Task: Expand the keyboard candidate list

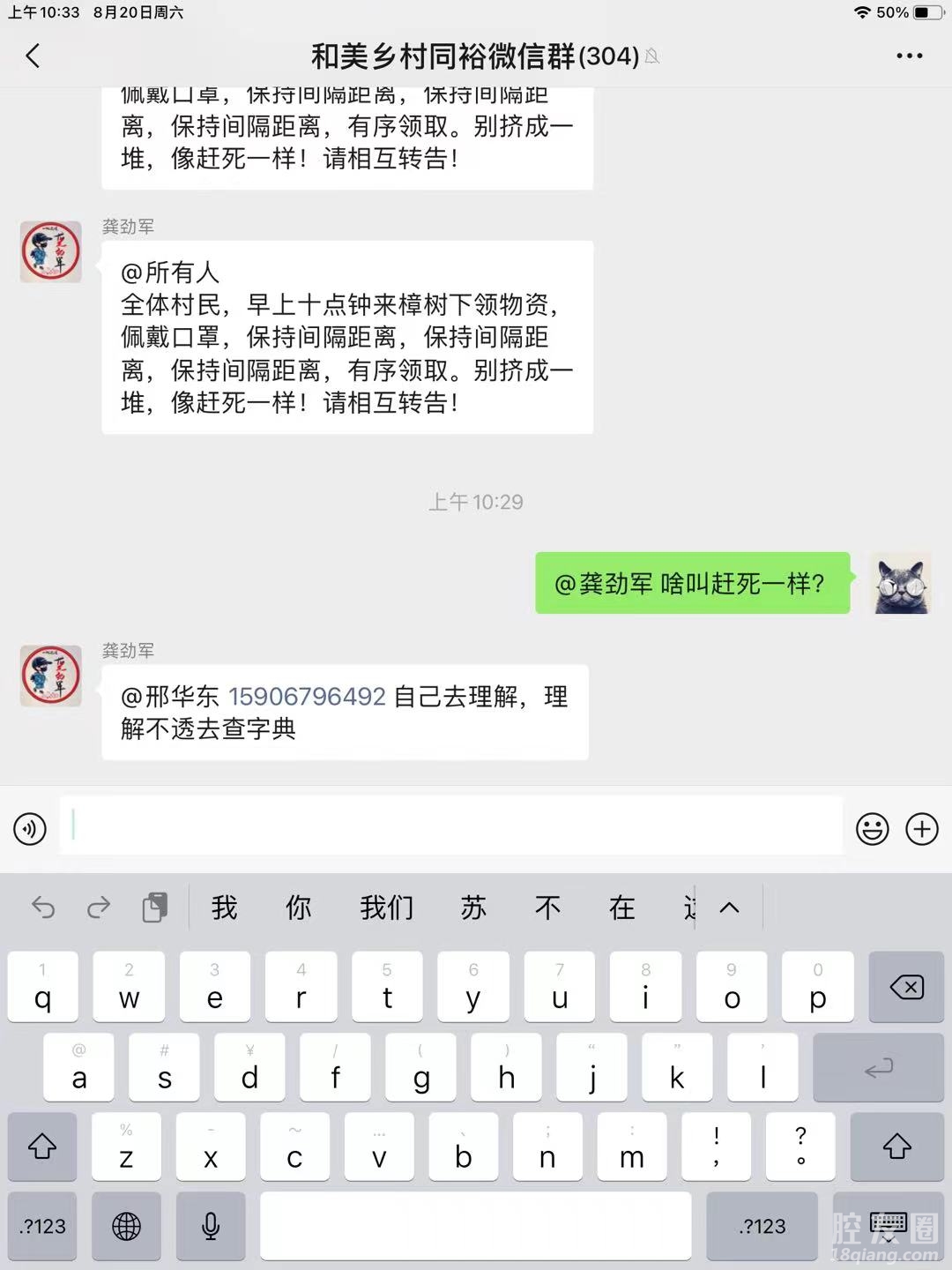Action: (730, 908)
